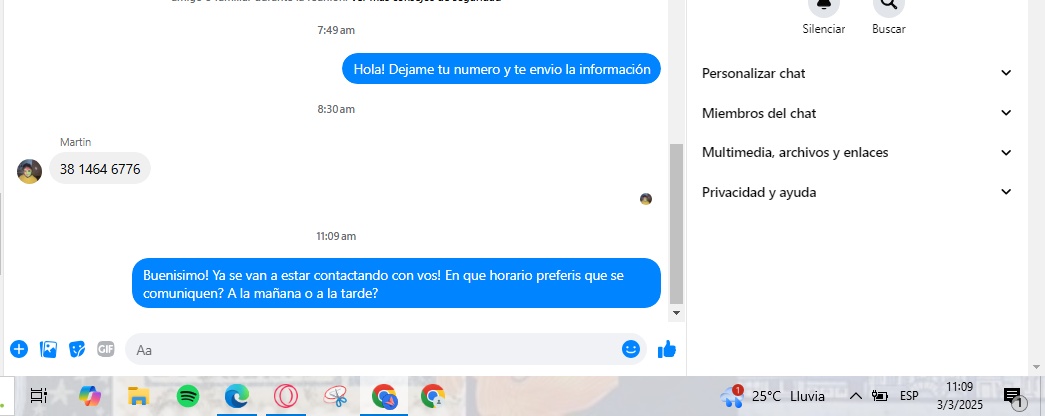Open more actions plus icon
Viewport: 1045px width, 416px height.
18,349
